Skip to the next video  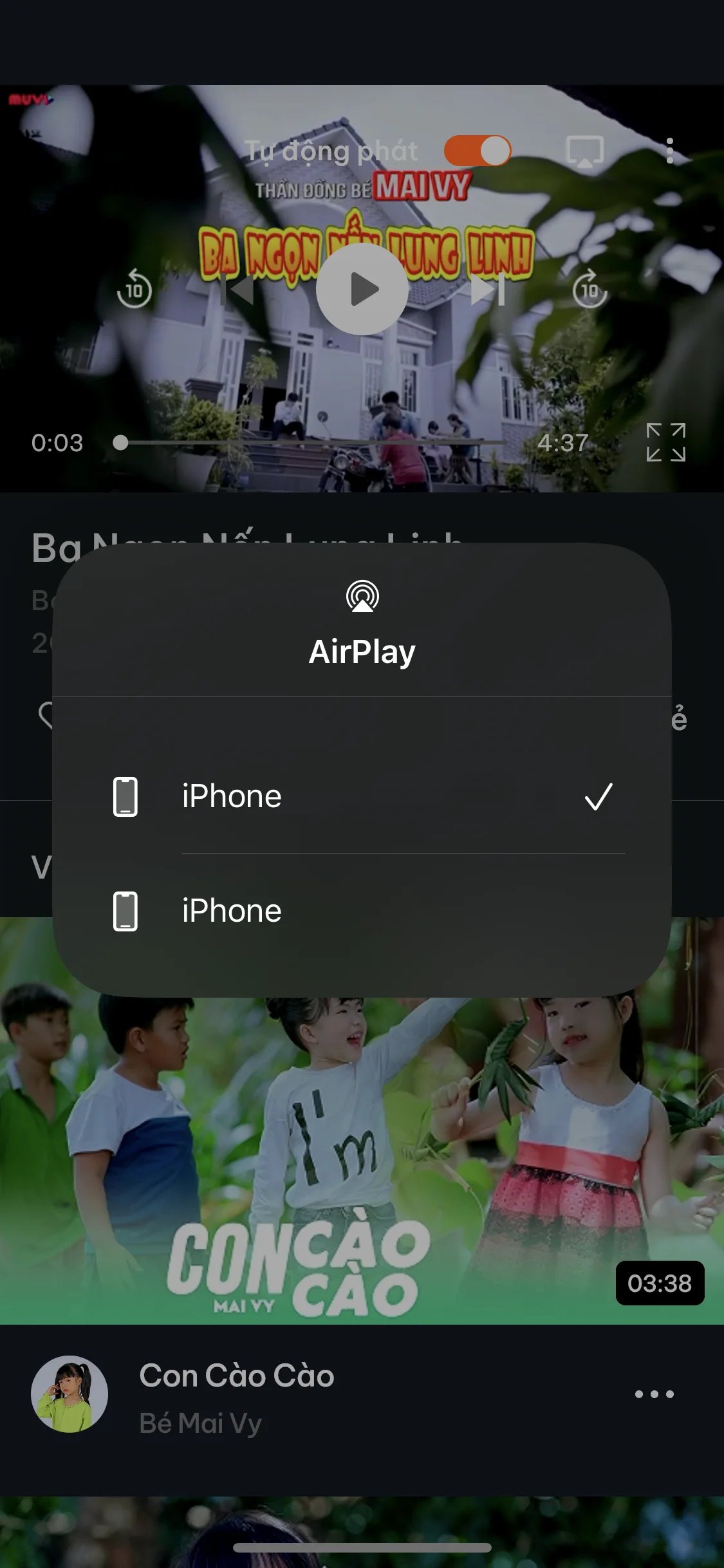point(487,290)
